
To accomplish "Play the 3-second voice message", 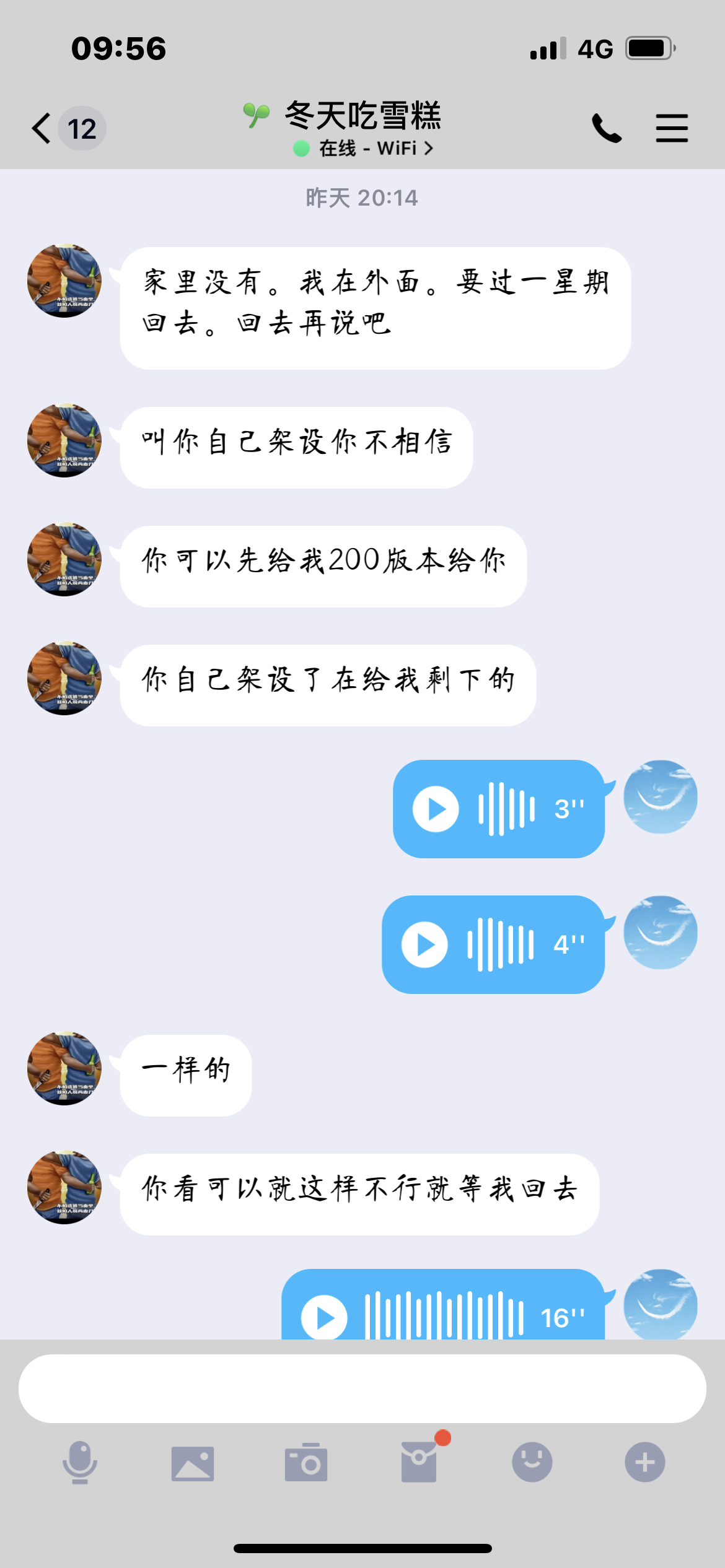I will [436, 809].
